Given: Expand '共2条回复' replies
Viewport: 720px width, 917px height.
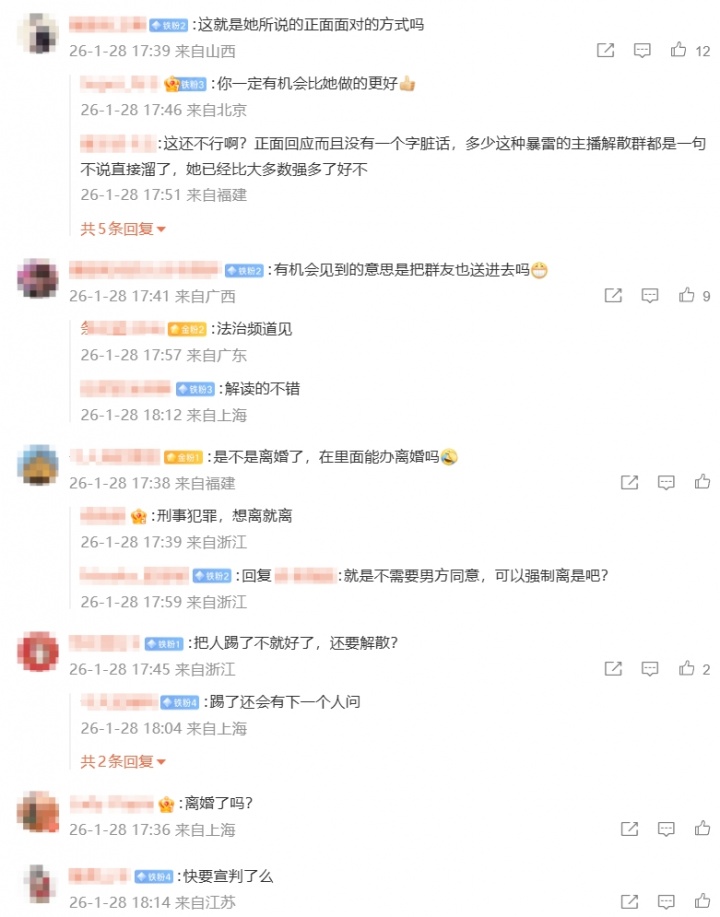Looking at the screenshot, I should click(123, 762).
